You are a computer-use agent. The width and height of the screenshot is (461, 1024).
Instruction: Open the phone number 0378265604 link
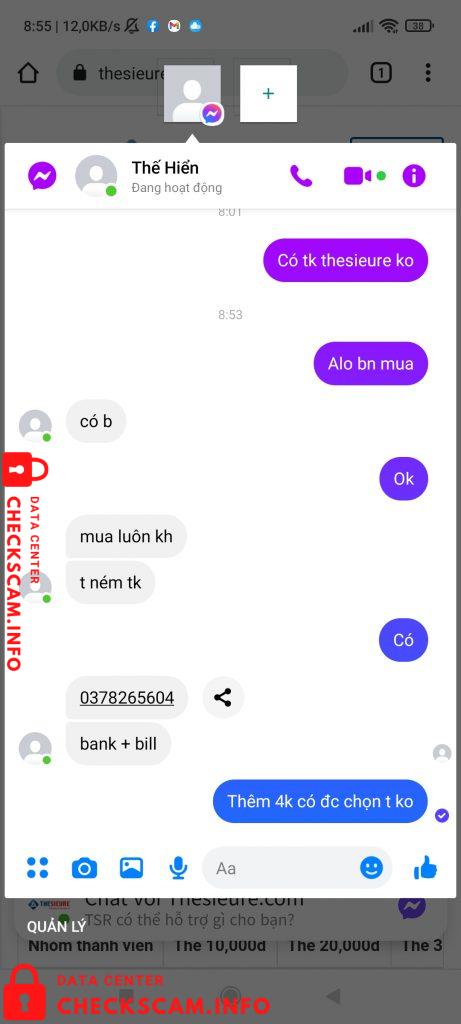[x=127, y=697]
